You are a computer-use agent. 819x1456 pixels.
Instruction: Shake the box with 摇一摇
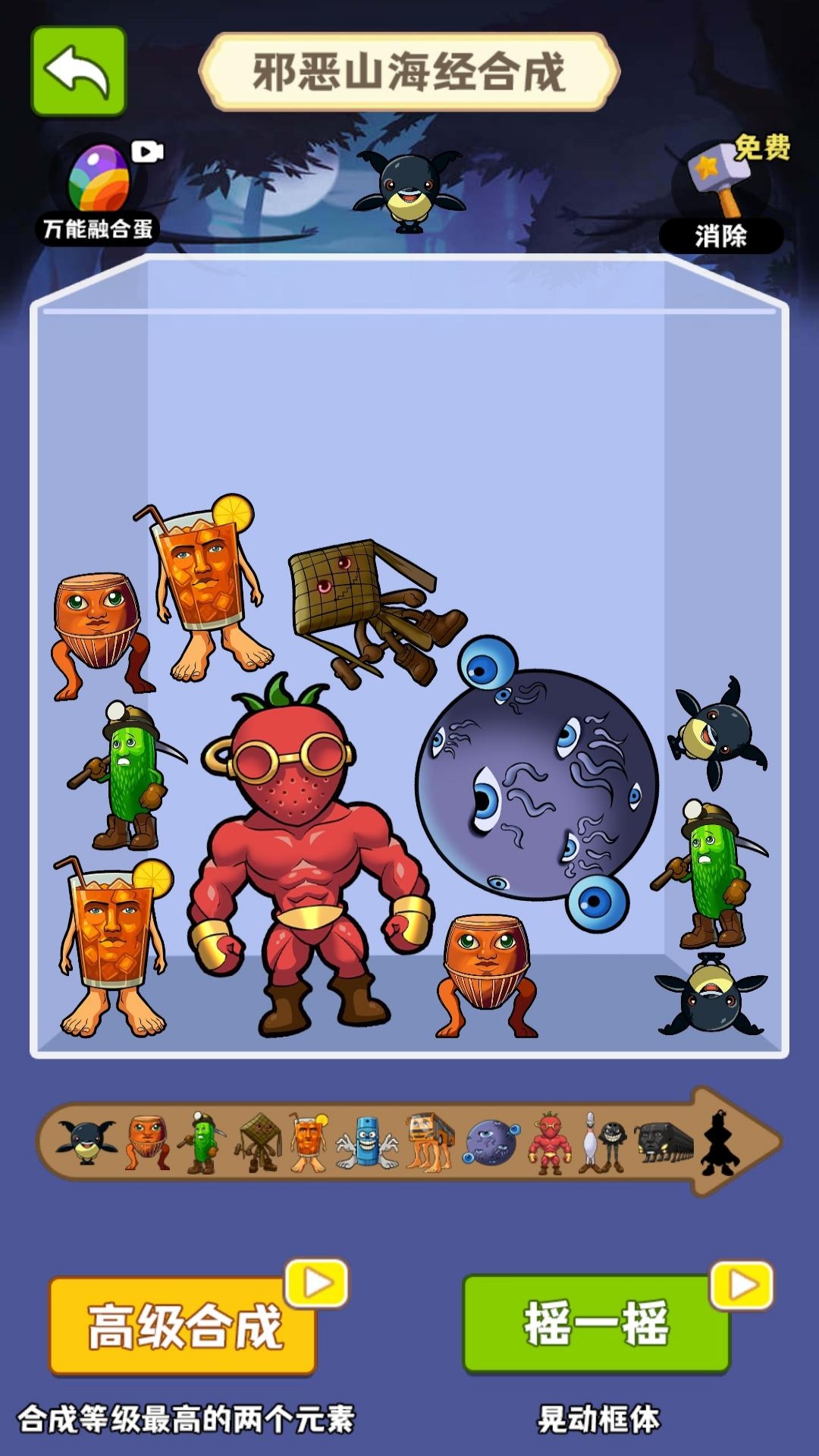(596, 1323)
